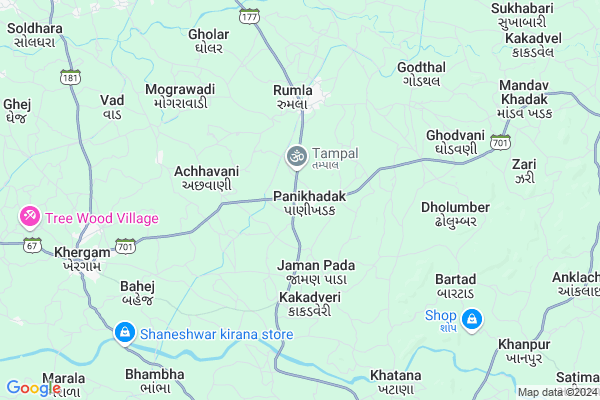This screenshot has height=400, width=600.
Task: Open the Tree Wood Village map pin
Action: (29, 217)
